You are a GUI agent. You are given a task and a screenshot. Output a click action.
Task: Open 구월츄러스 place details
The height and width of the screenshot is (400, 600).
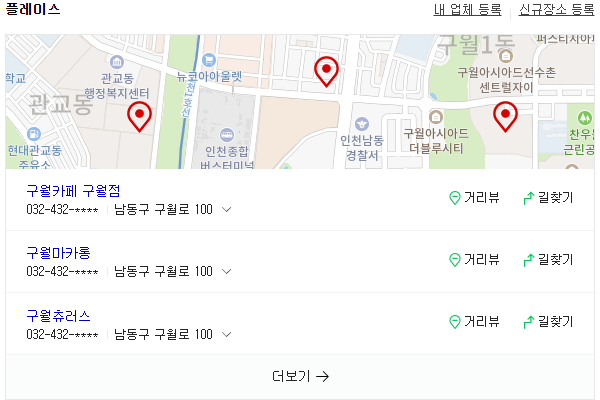(58, 315)
